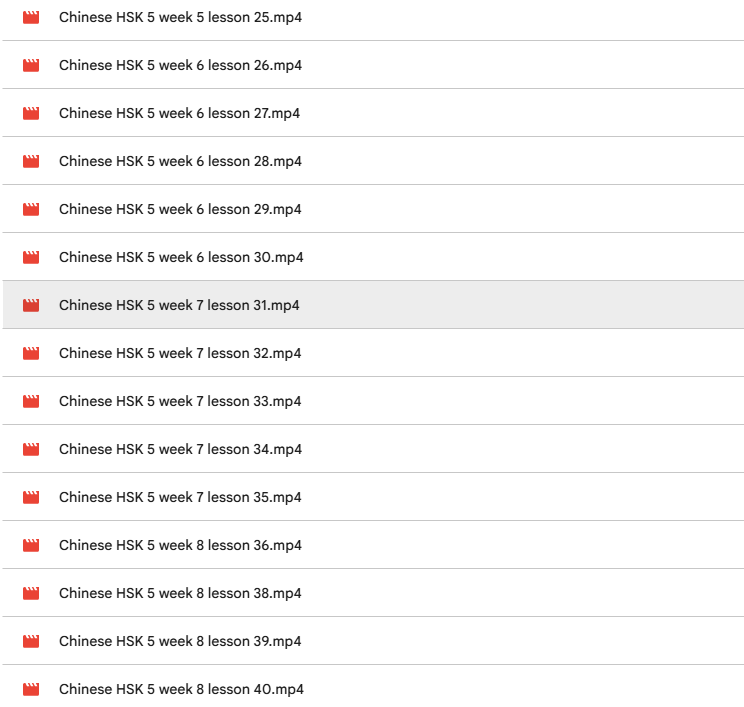Open week 6 lesson 28.mp4 video
Viewport: 744px width, 707px height.
180,161
